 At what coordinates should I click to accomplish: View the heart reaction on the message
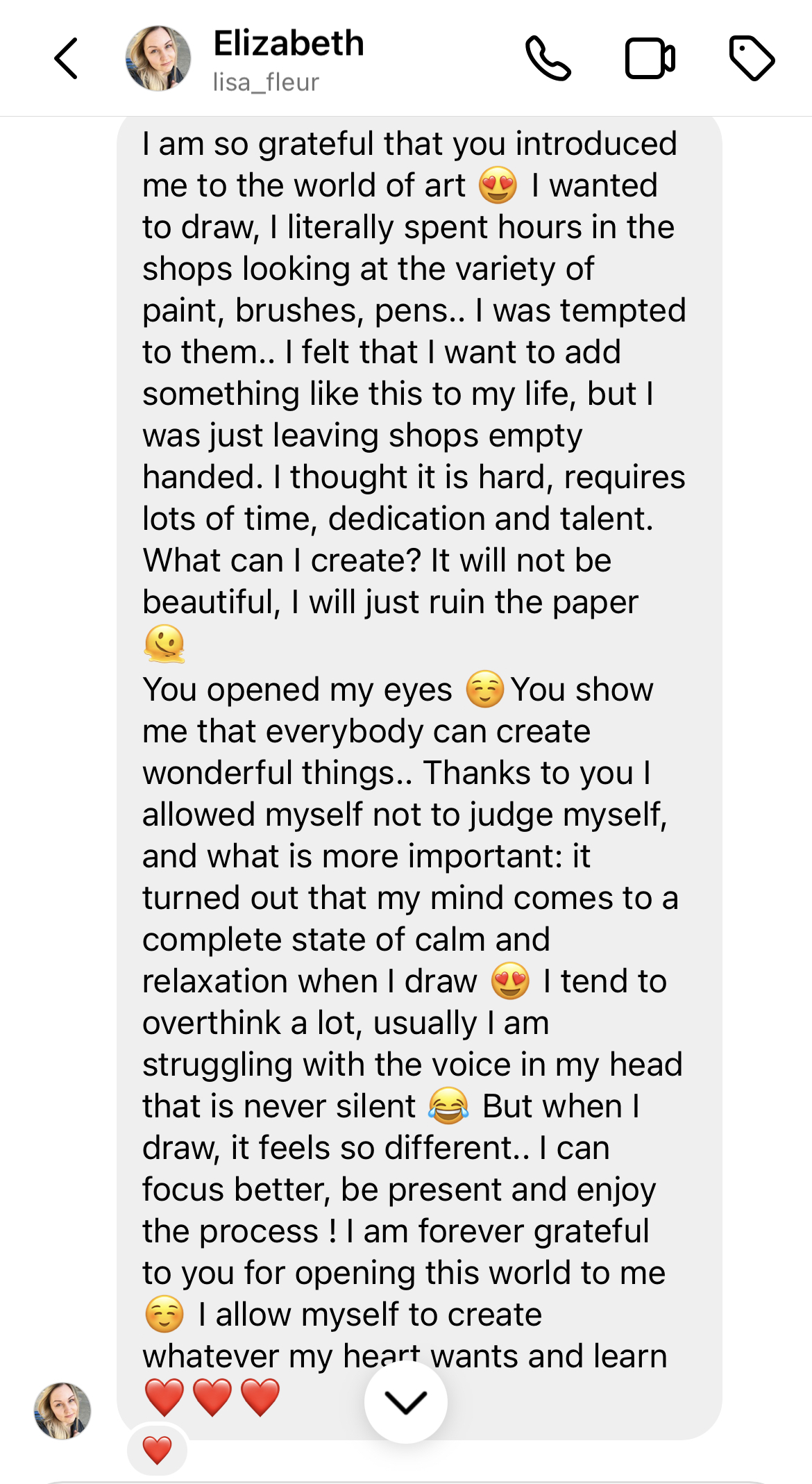coord(157,1450)
